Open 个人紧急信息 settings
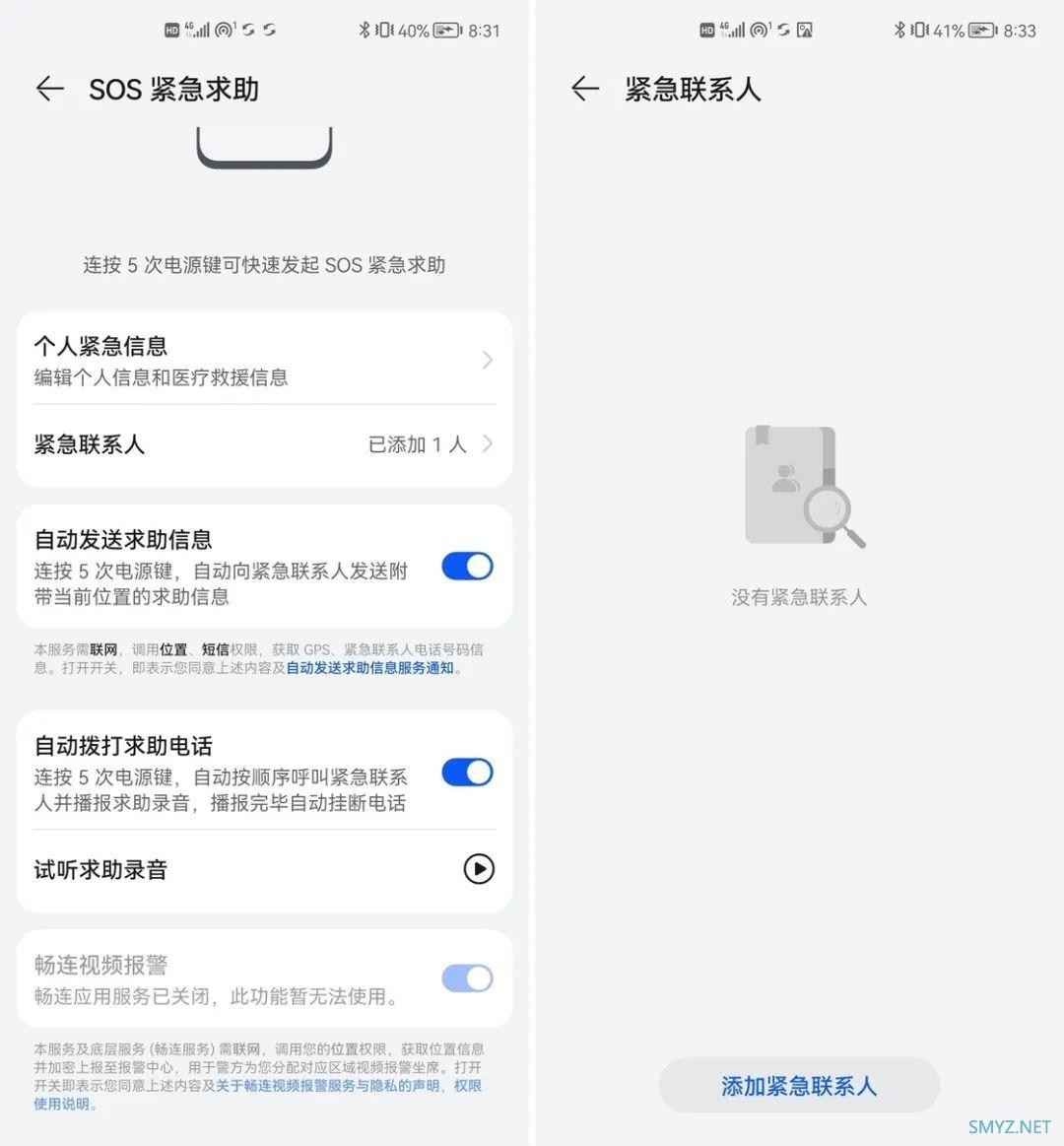 click(264, 360)
